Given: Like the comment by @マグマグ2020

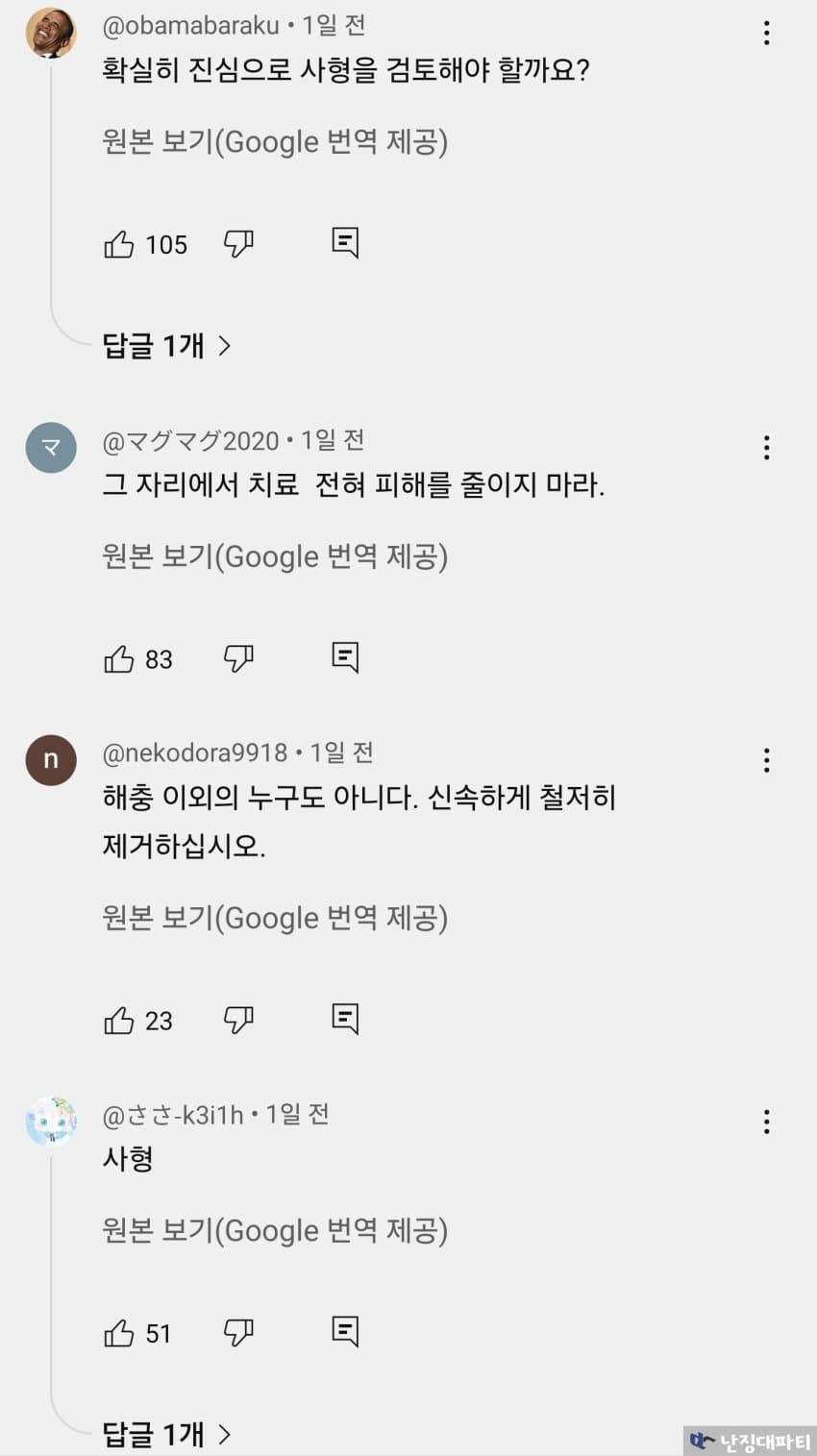Looking at the screenshot, I should tap(119, 659).
